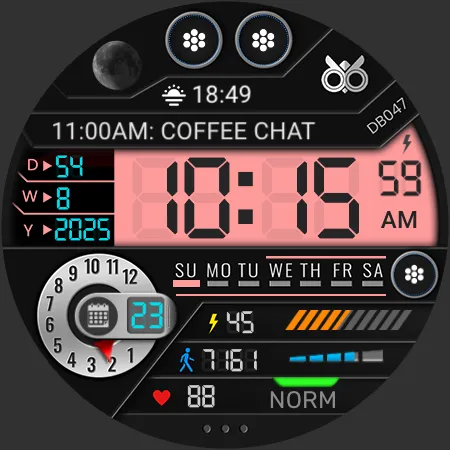Open the 11:00AM Coffee Chat event
This screenshot has width=450, height=450.
183,130
